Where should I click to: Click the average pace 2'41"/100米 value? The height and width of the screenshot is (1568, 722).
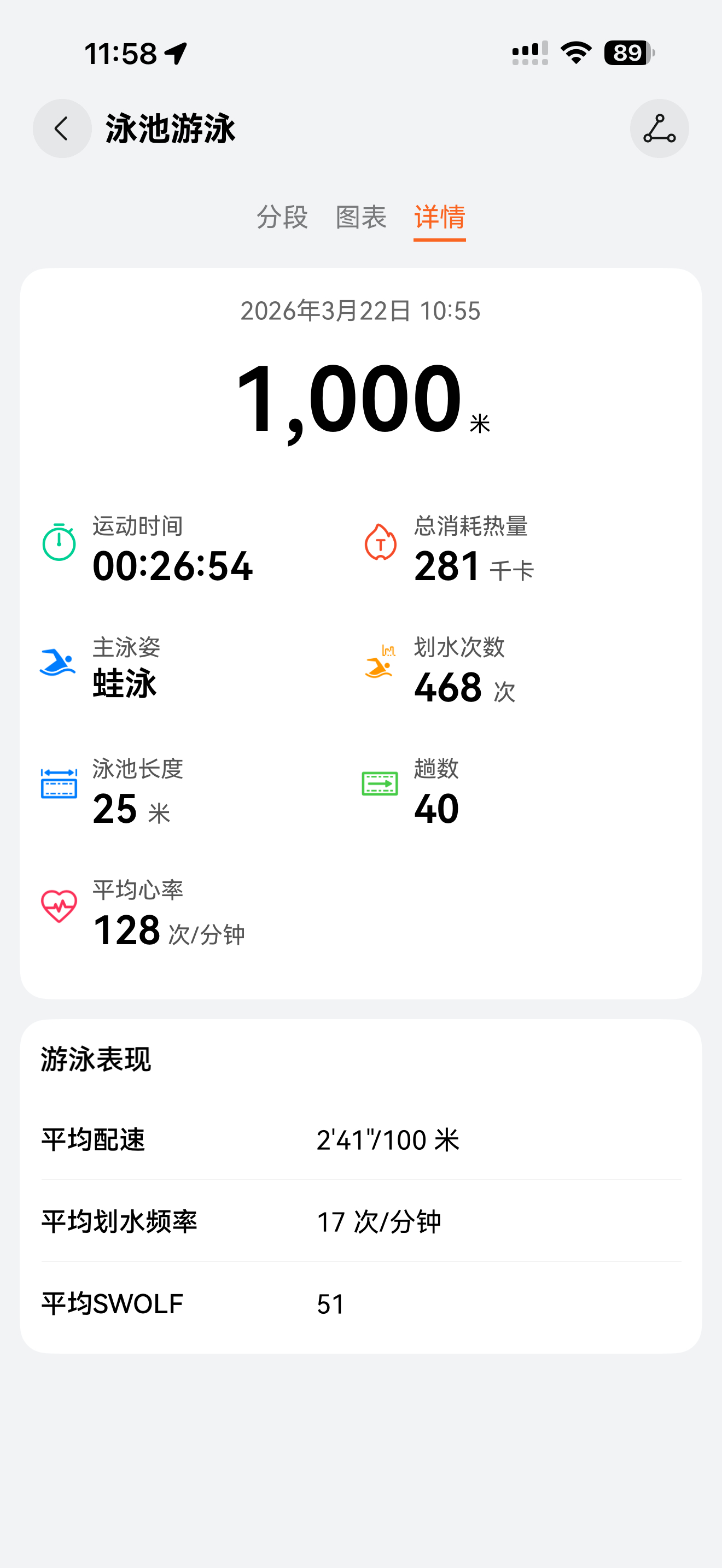click(388, 1139)
